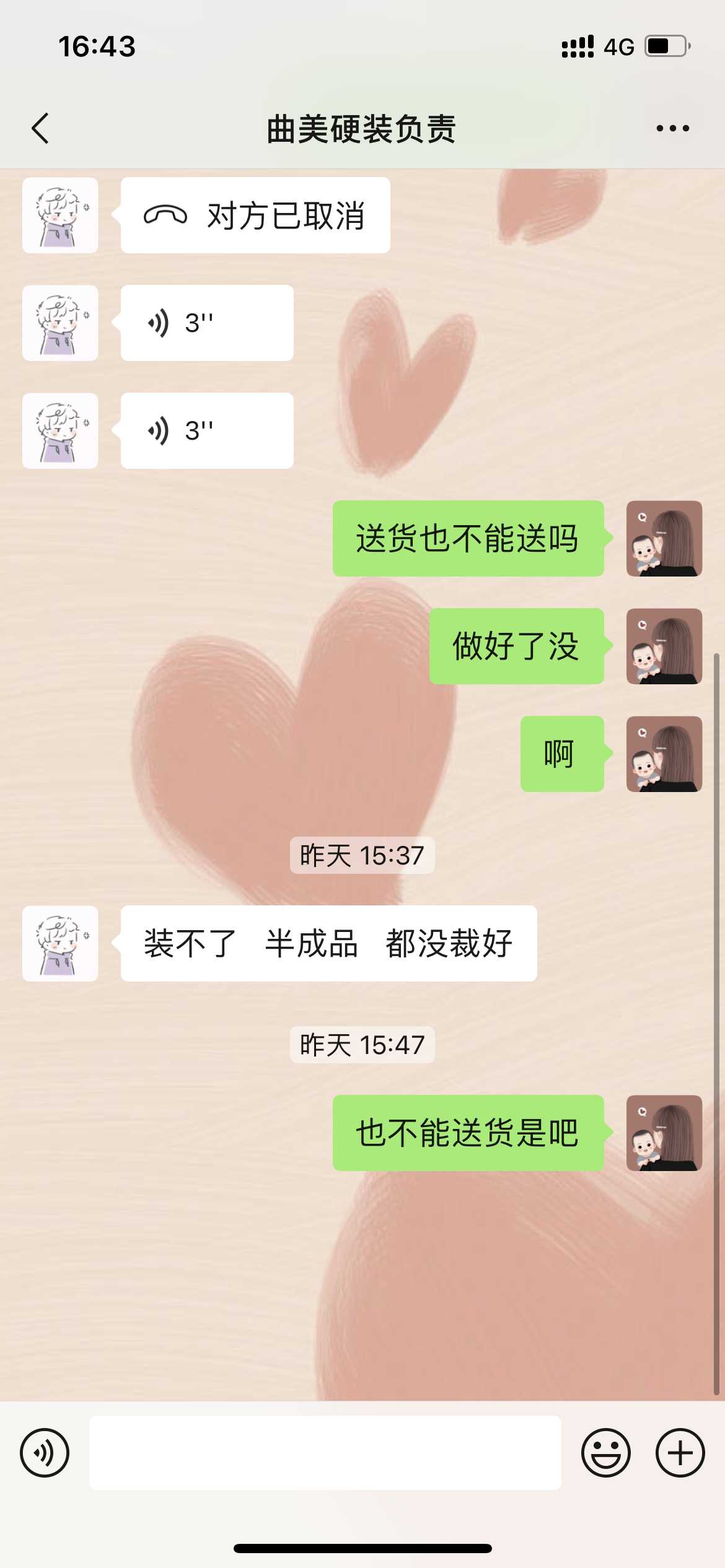Tap the cancelled call message to redial
725x1568 pixels.
coord(255,216)
